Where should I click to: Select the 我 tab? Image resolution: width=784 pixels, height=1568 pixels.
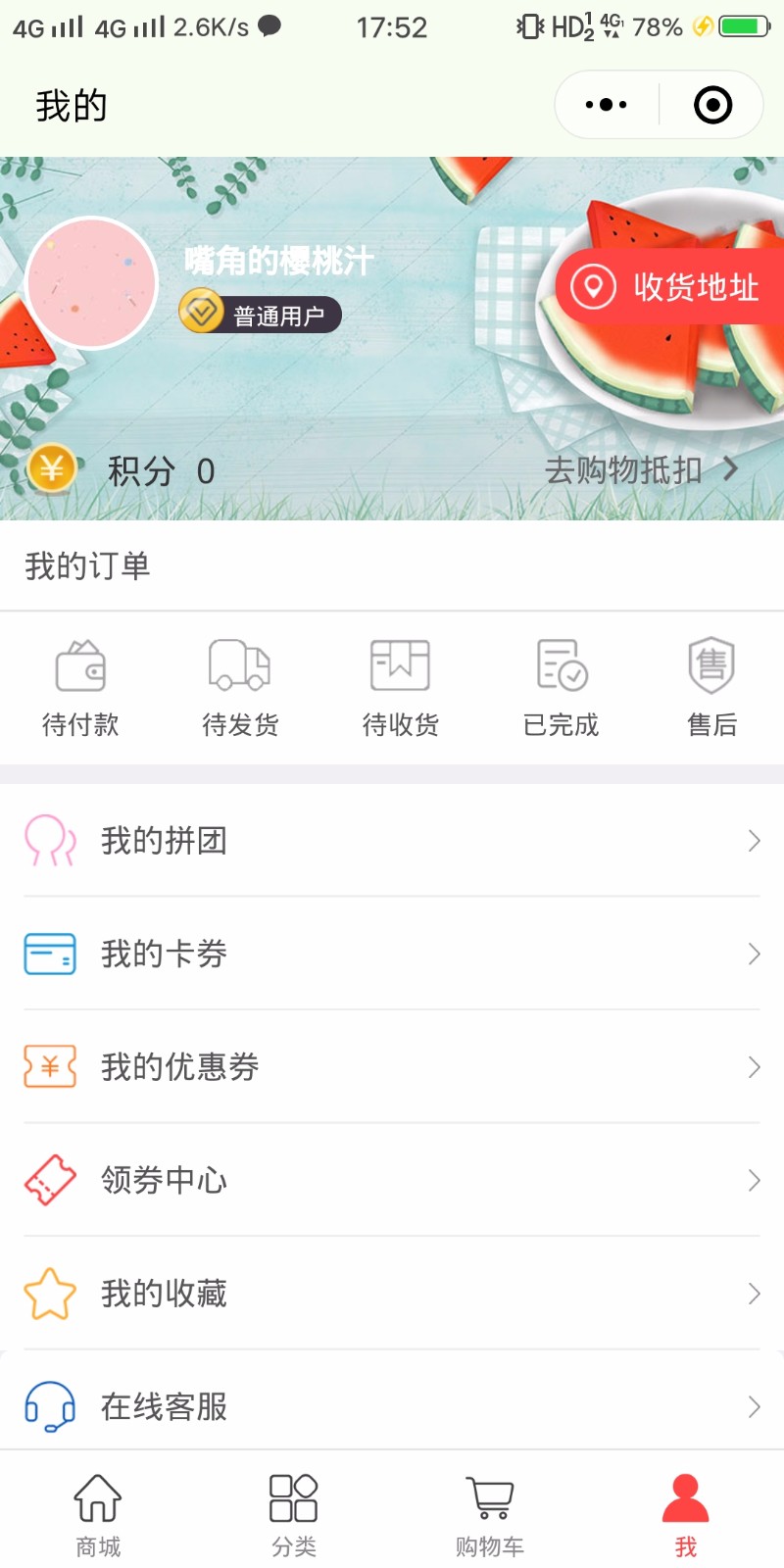pyautogui.click(x=686, y=1514)
